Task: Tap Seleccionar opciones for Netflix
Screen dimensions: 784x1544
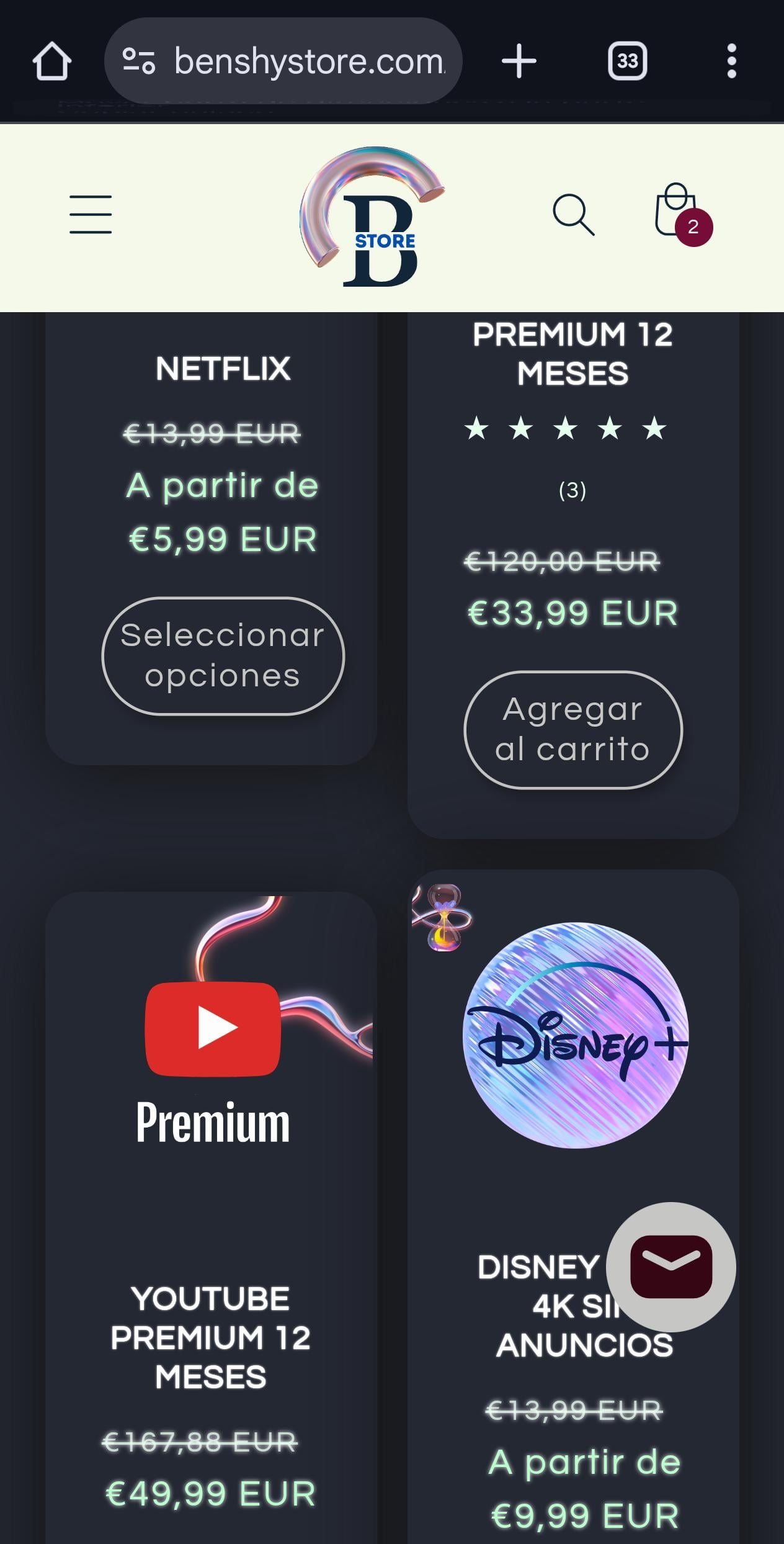Action: [x=223, y=656]
